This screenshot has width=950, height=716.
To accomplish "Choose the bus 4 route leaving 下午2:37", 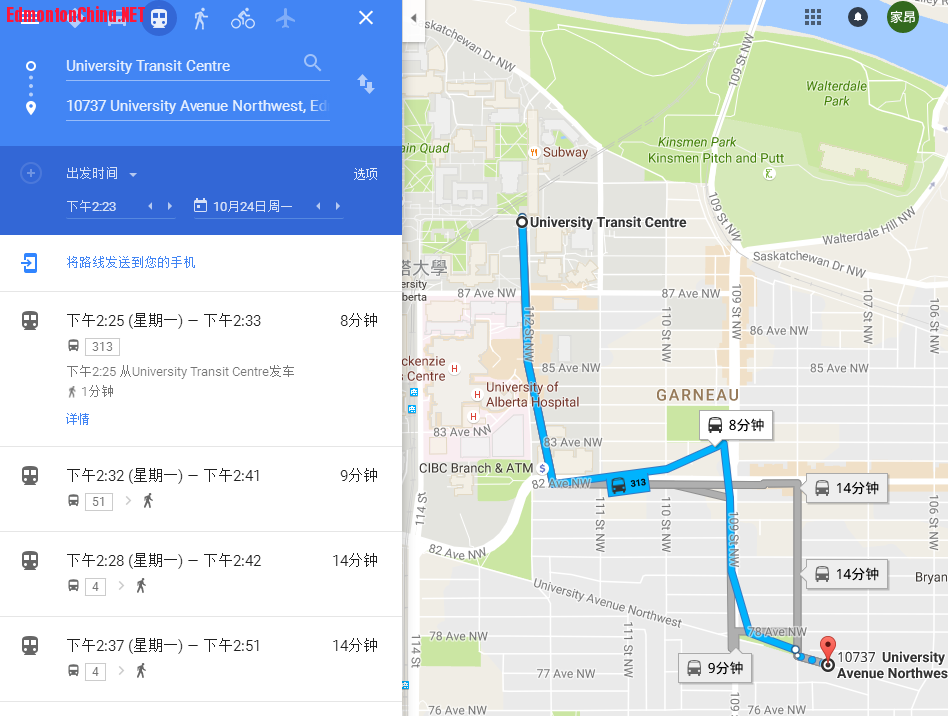I will pyautogui.click(x=200, y=658).
